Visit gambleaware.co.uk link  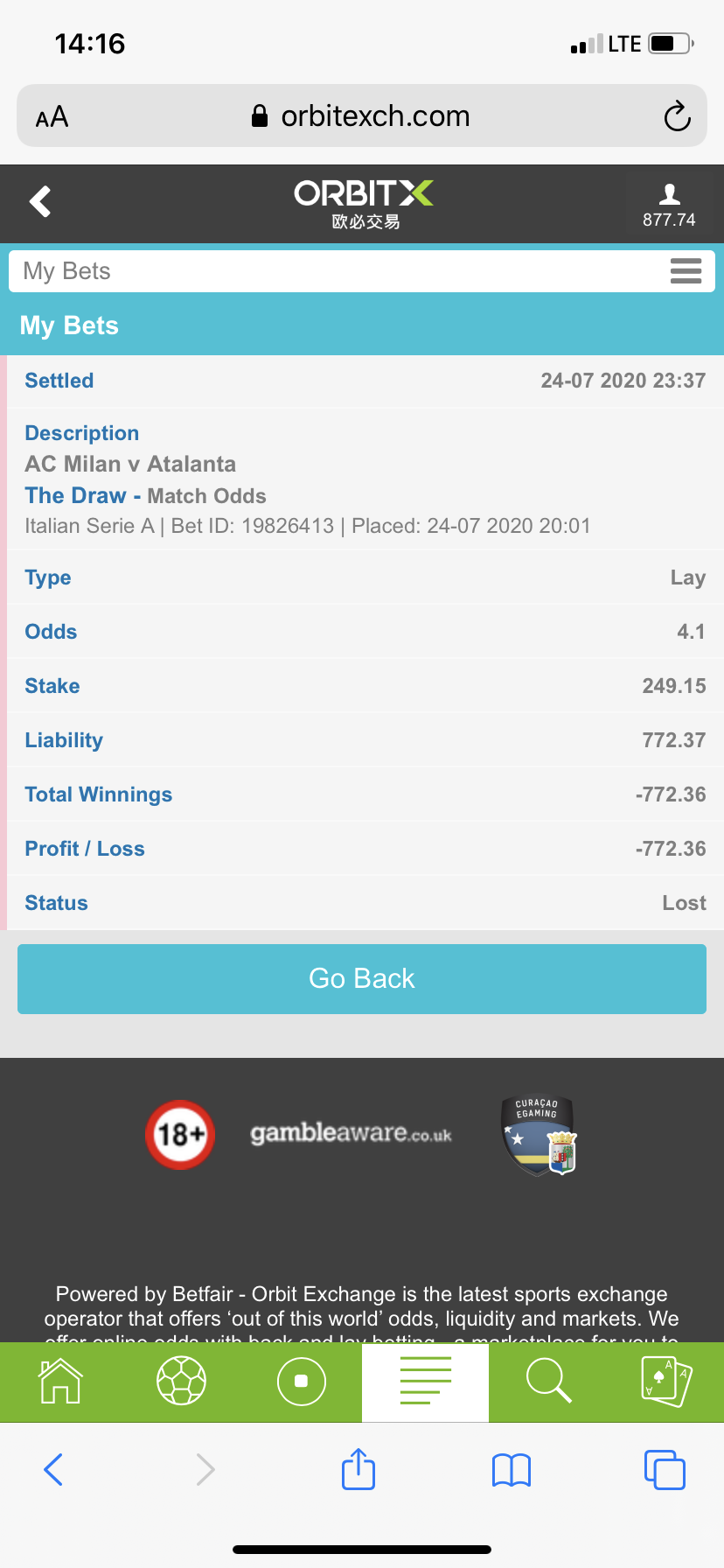pos(351,1133)
